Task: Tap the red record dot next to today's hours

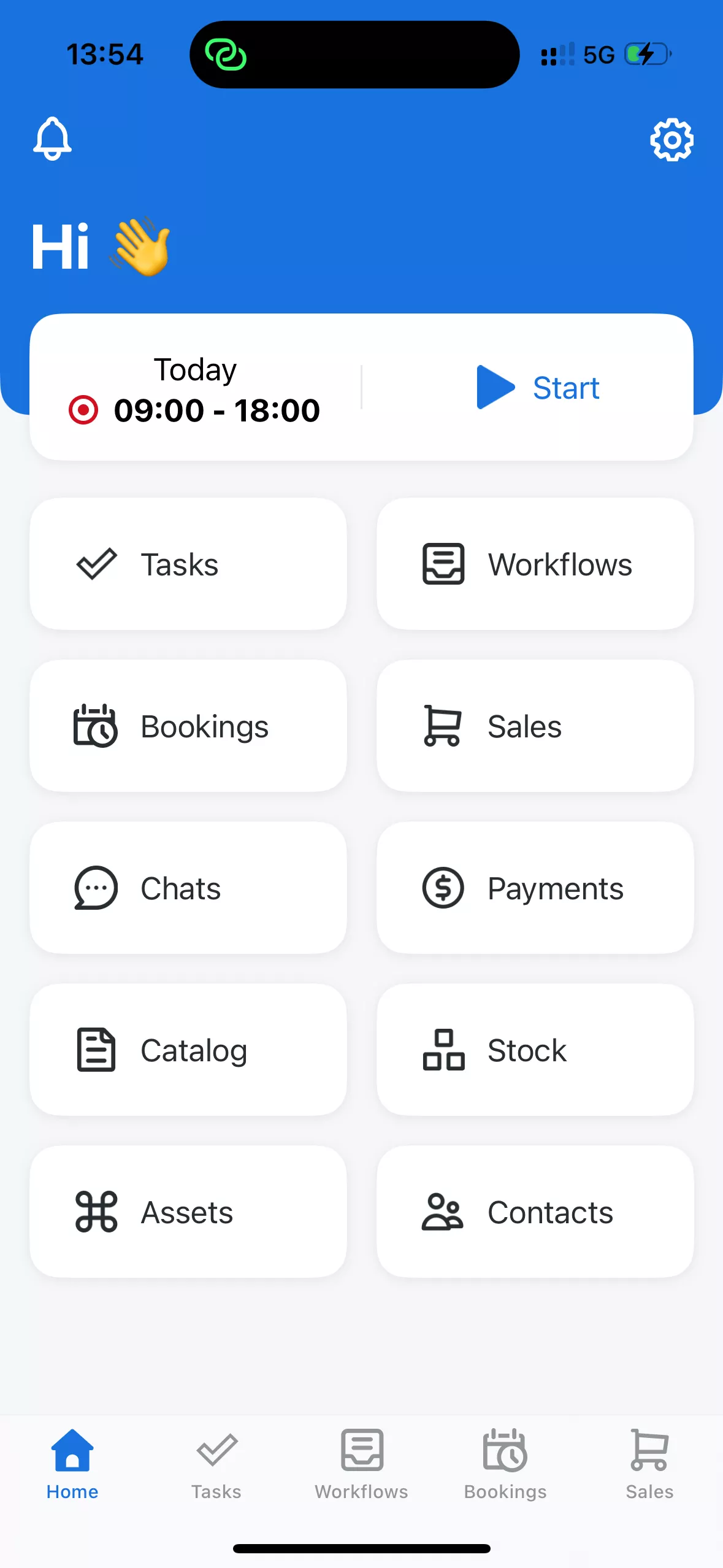Action: pyautogui.click(x=84, y=409)
